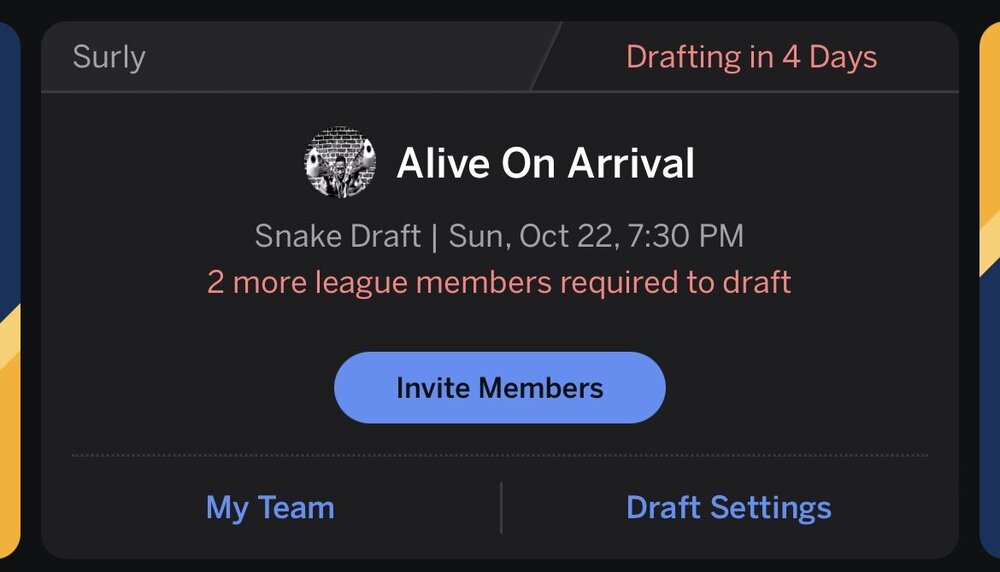Open My Team
1000x572 pixels.
point(270,507)
